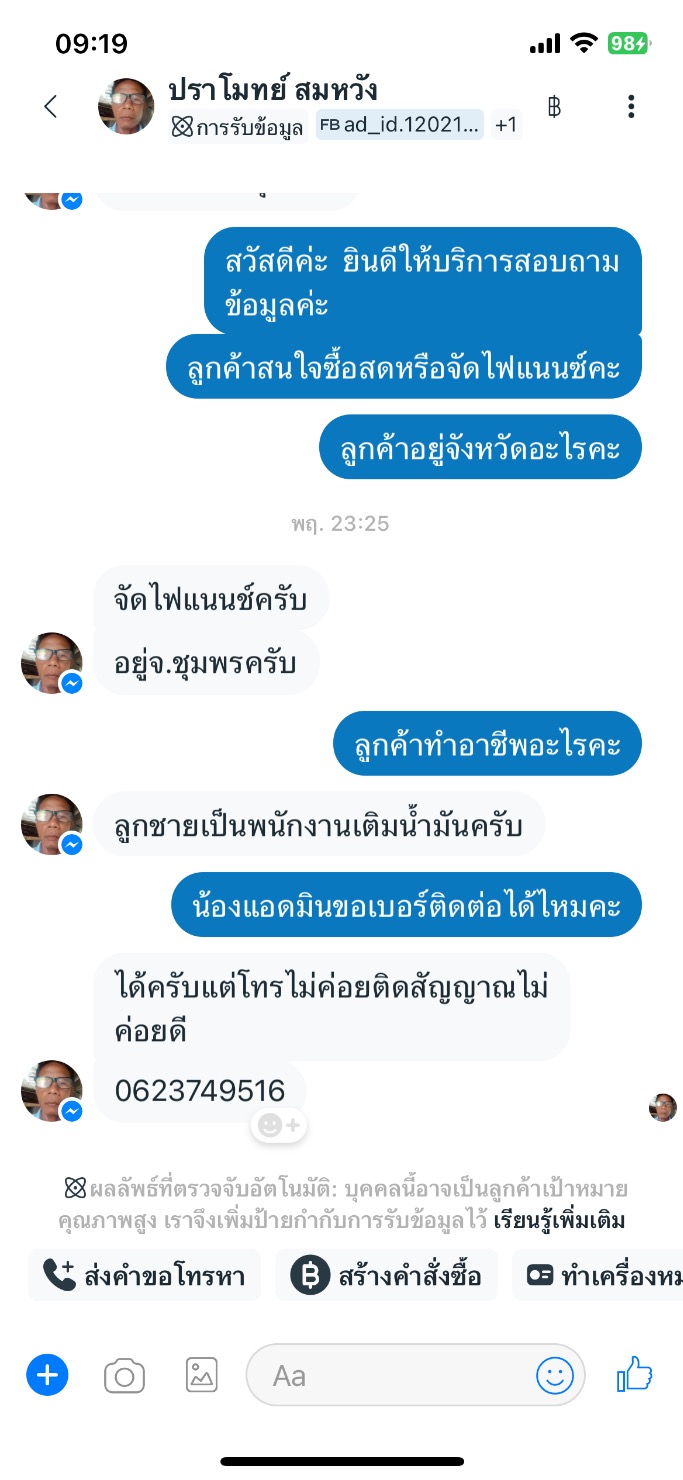Open the three-dot overflow menu
The width and height of the screenshot is (683, 1480).
pos(630,107)
